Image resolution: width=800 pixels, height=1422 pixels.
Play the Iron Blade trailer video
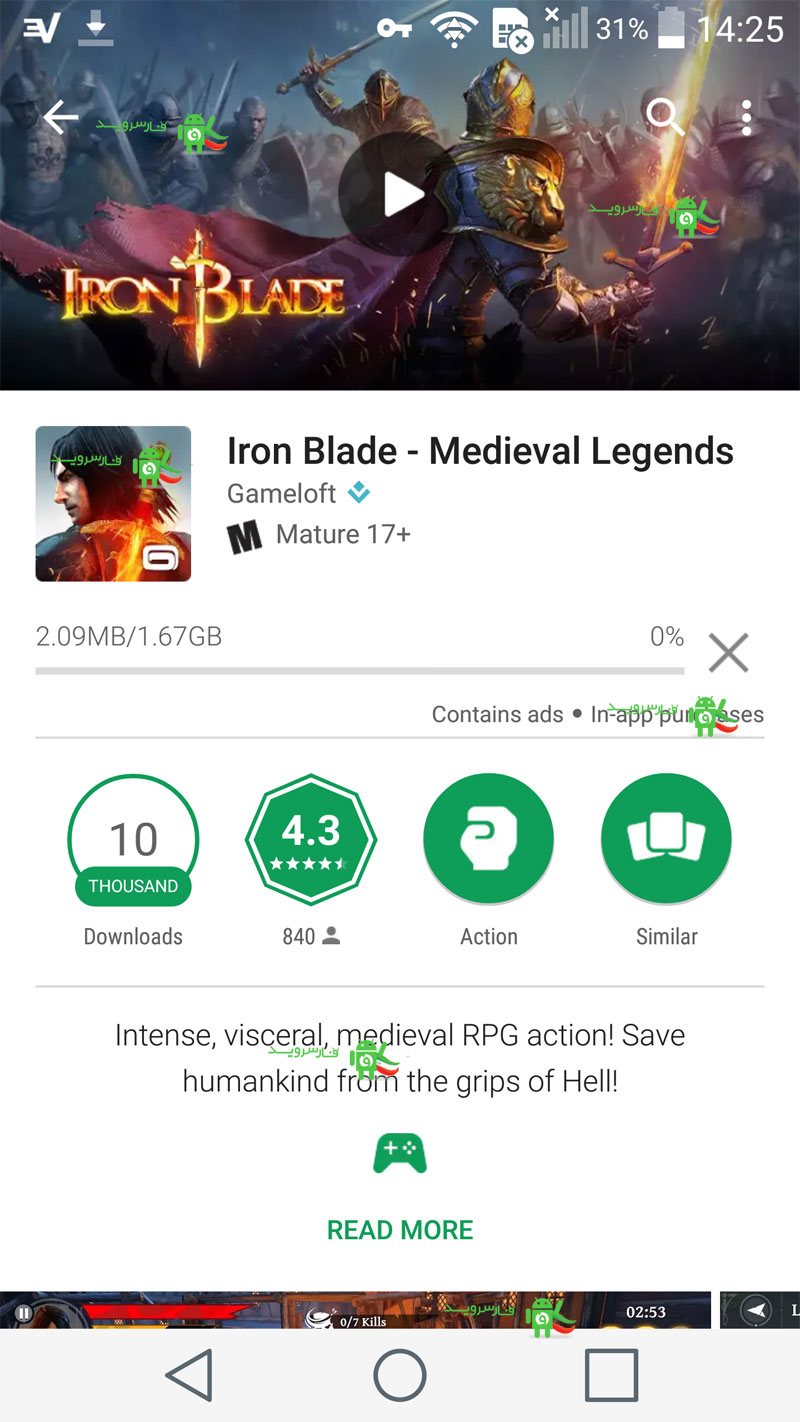pyautogui.click(x=400, y=194)
